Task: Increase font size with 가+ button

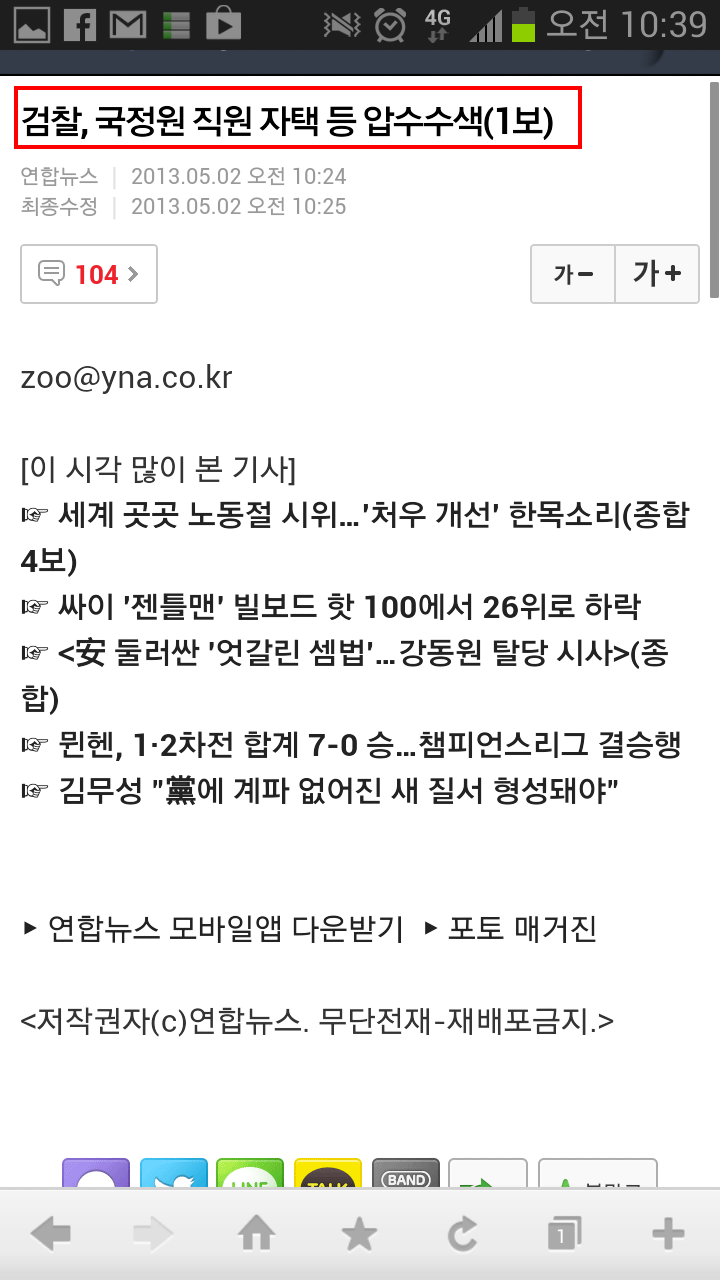Action: pyautogui.click(x=657, y=274)
